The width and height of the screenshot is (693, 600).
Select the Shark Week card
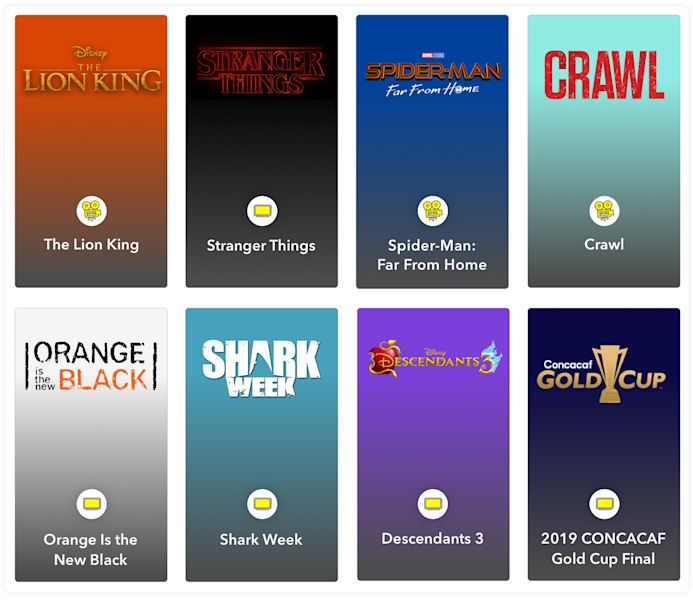pos(261,444)
